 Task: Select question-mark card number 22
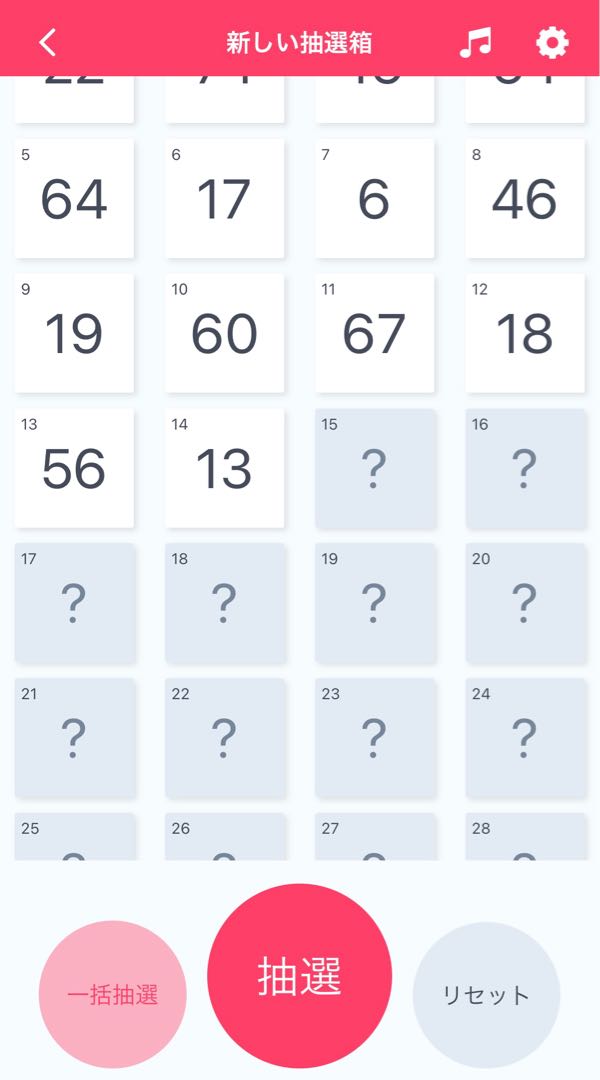(x=224, y=738)
